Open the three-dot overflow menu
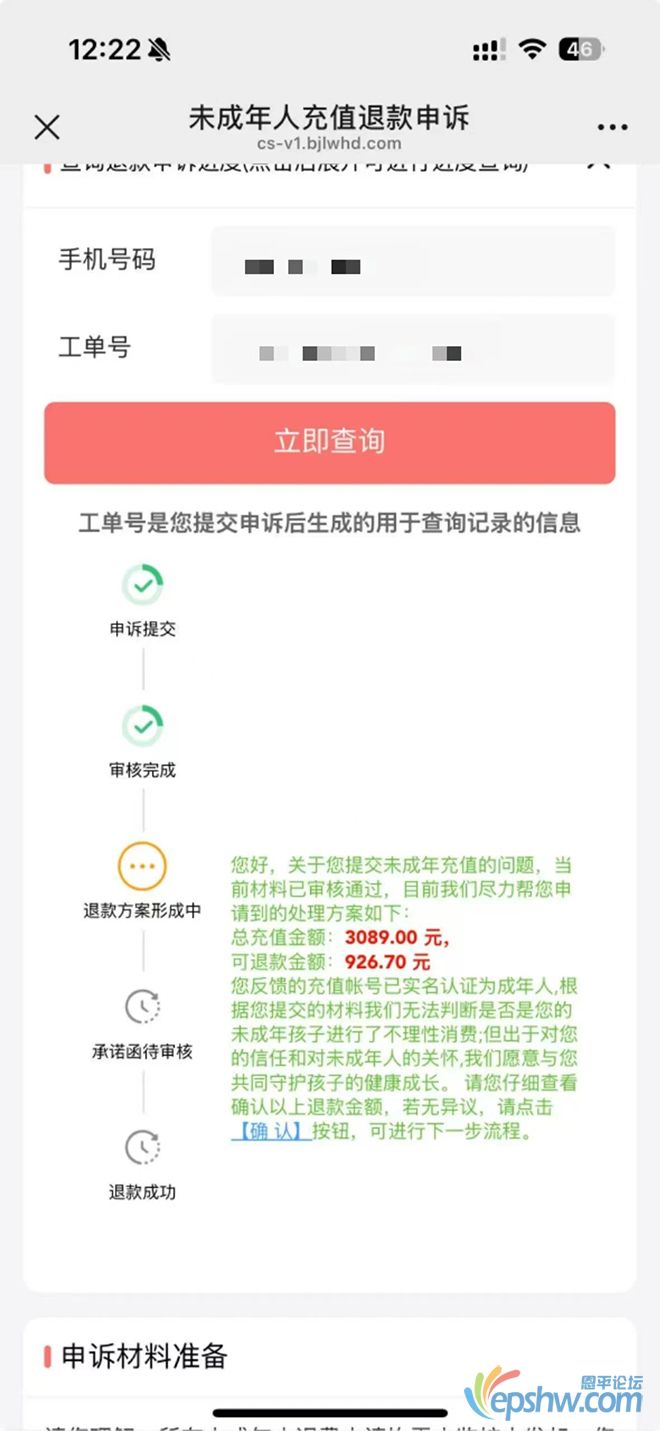This screenshot has height=1431, width=660. click(x=612, y=127)
